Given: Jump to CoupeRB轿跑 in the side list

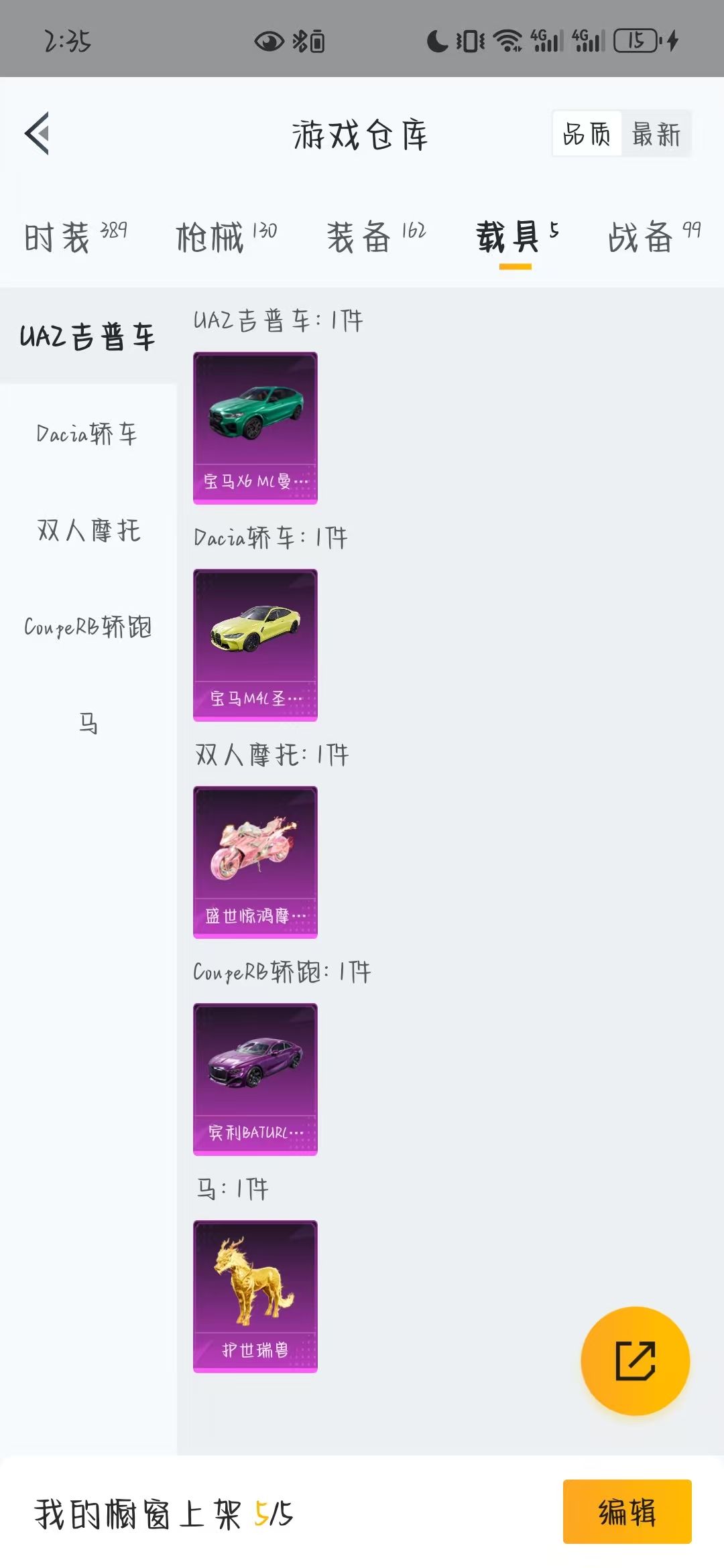Looking at the screenshot, I should 88,627.
